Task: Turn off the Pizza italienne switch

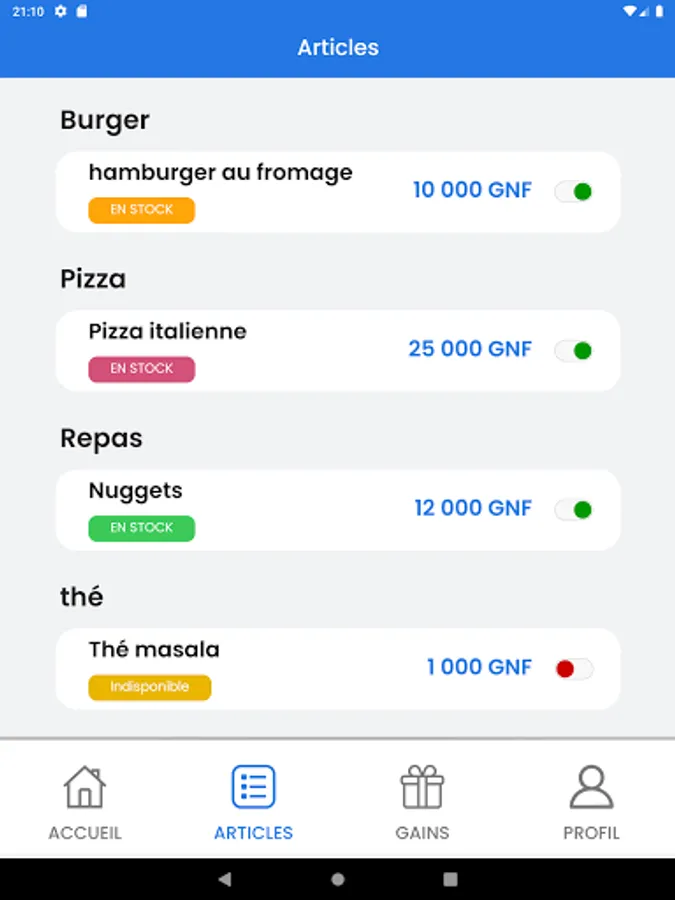Action: (574, 350)
